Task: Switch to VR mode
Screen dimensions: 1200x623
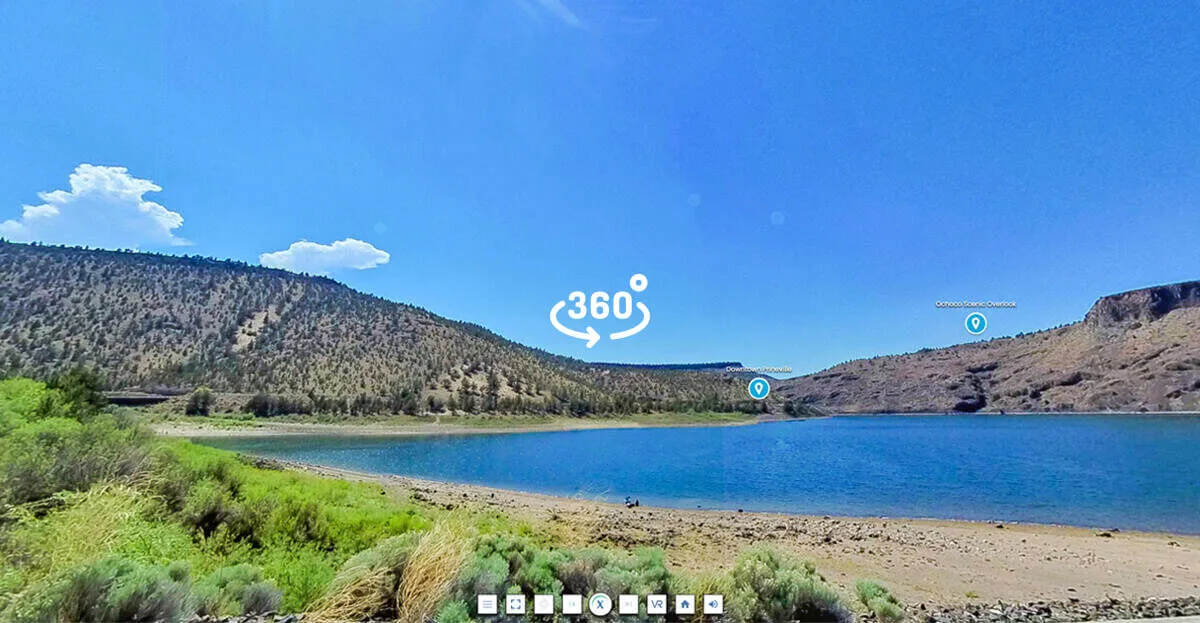Action: point(656,604)
